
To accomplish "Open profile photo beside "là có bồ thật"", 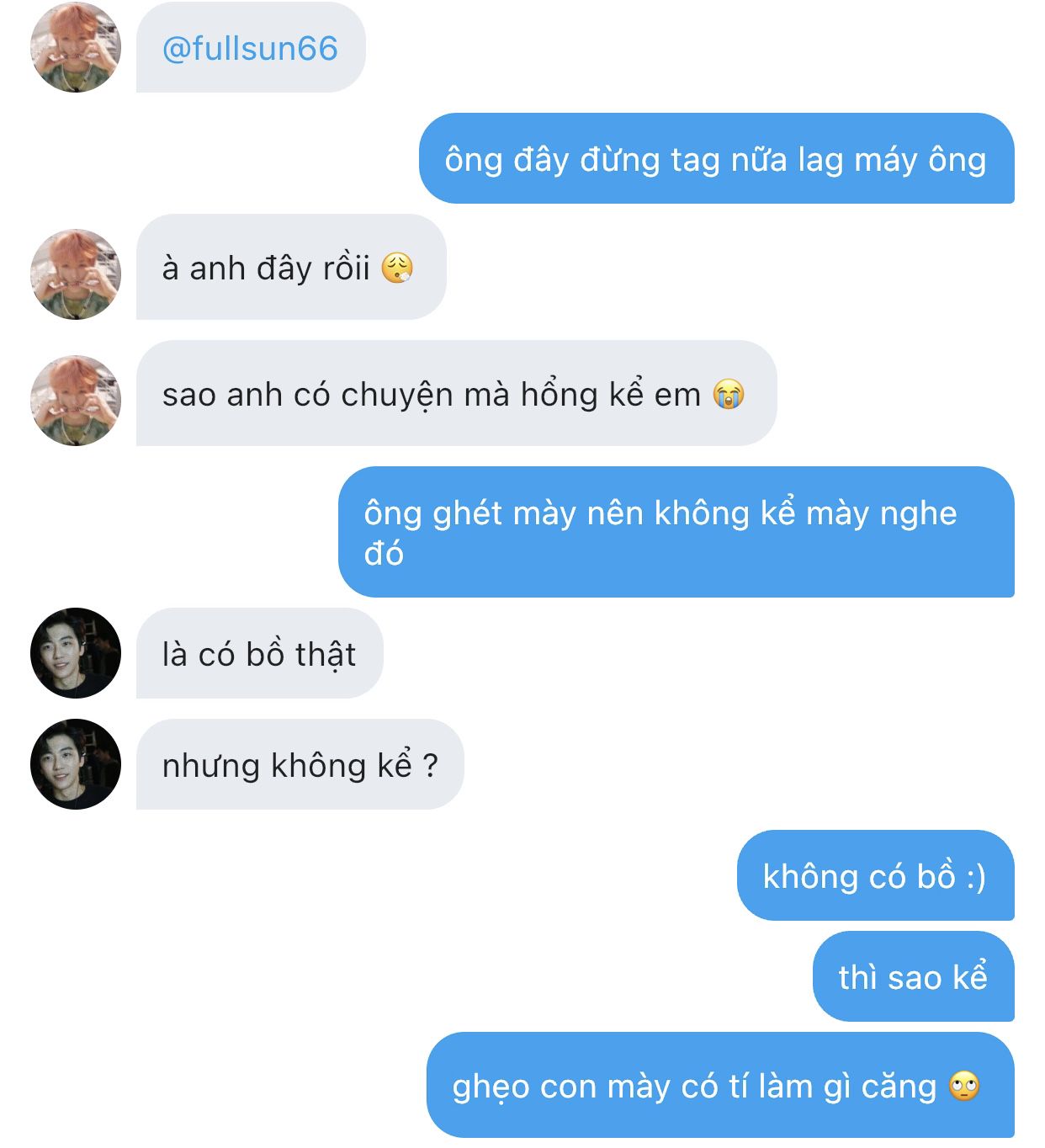I will [76, 653].
